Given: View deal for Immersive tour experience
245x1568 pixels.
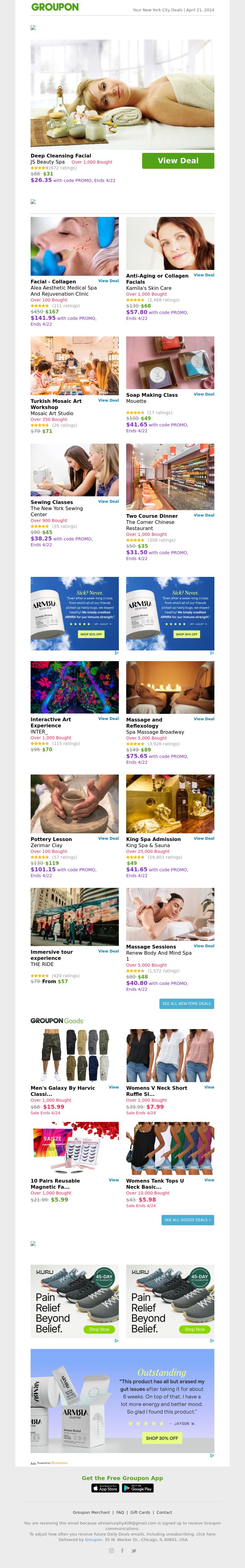Looking at the screenshot, I should pyautogui.click(x=108, y=951).
